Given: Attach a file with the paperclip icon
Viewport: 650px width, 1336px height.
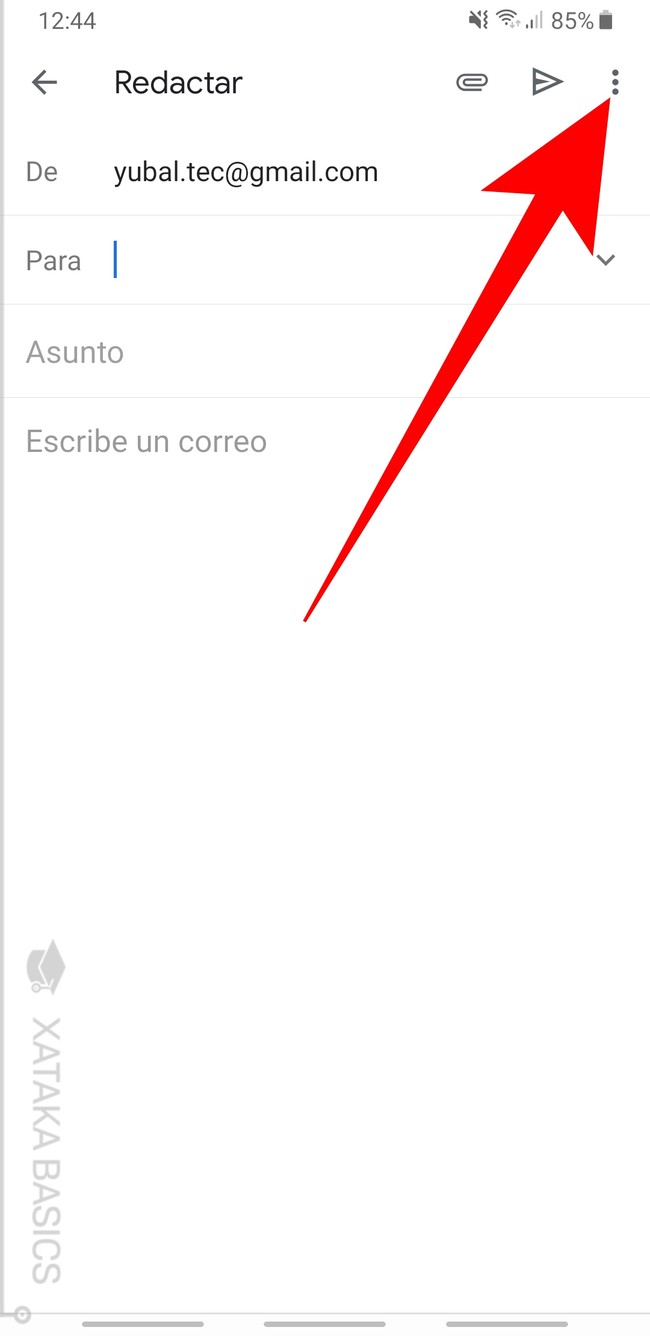Looking at the screenshot, I should 471,83.
